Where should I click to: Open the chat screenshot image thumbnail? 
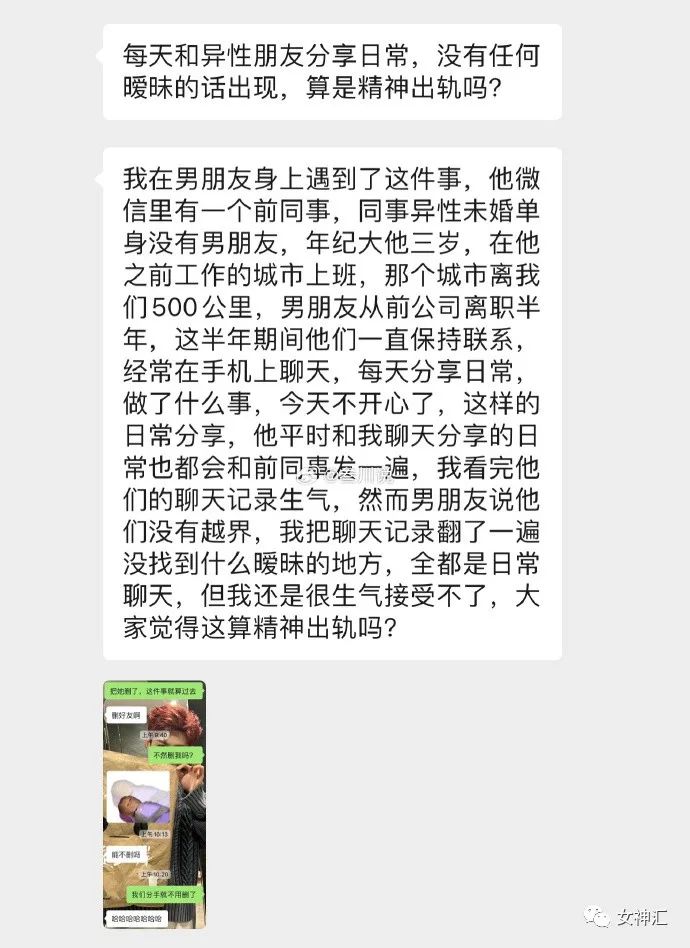(155, 805)
